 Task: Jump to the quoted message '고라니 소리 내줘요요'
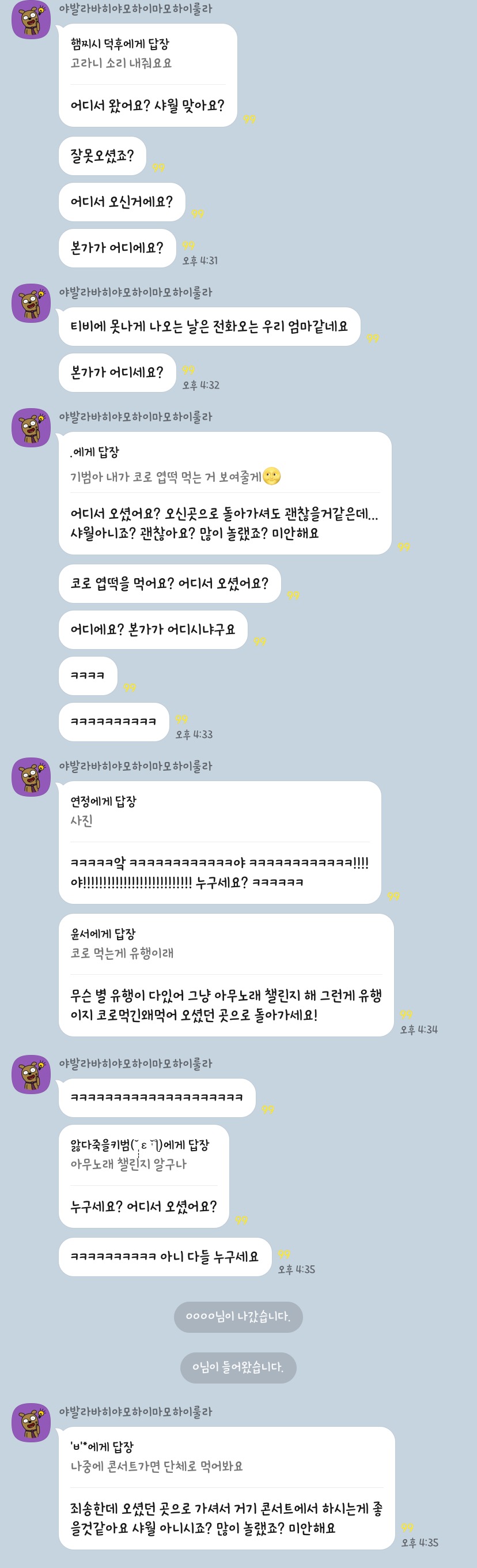[x=121, y=63]
